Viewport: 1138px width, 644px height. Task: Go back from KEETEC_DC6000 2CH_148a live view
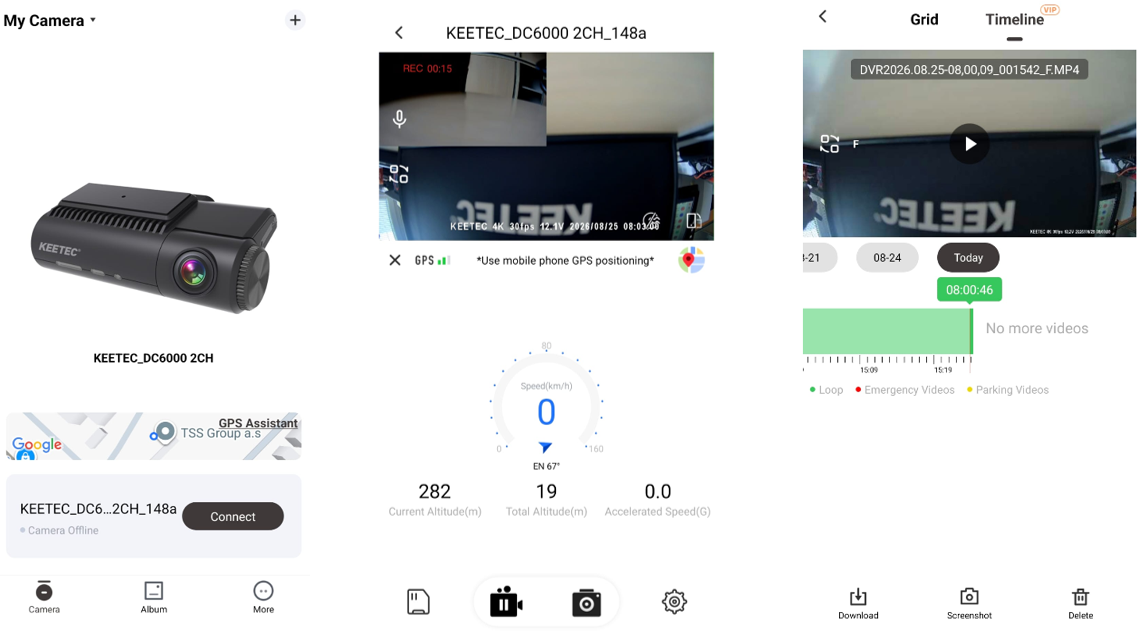pyautogui.click(x=398, y=33)
